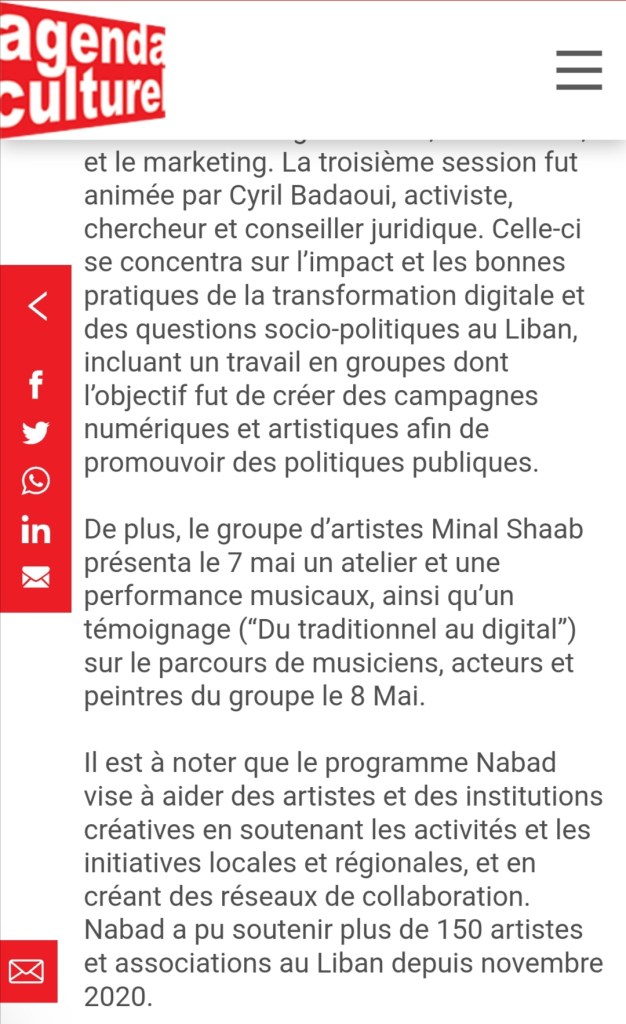Open the hamburger navigation menu
626x1024 pixels.
point(579,70)
